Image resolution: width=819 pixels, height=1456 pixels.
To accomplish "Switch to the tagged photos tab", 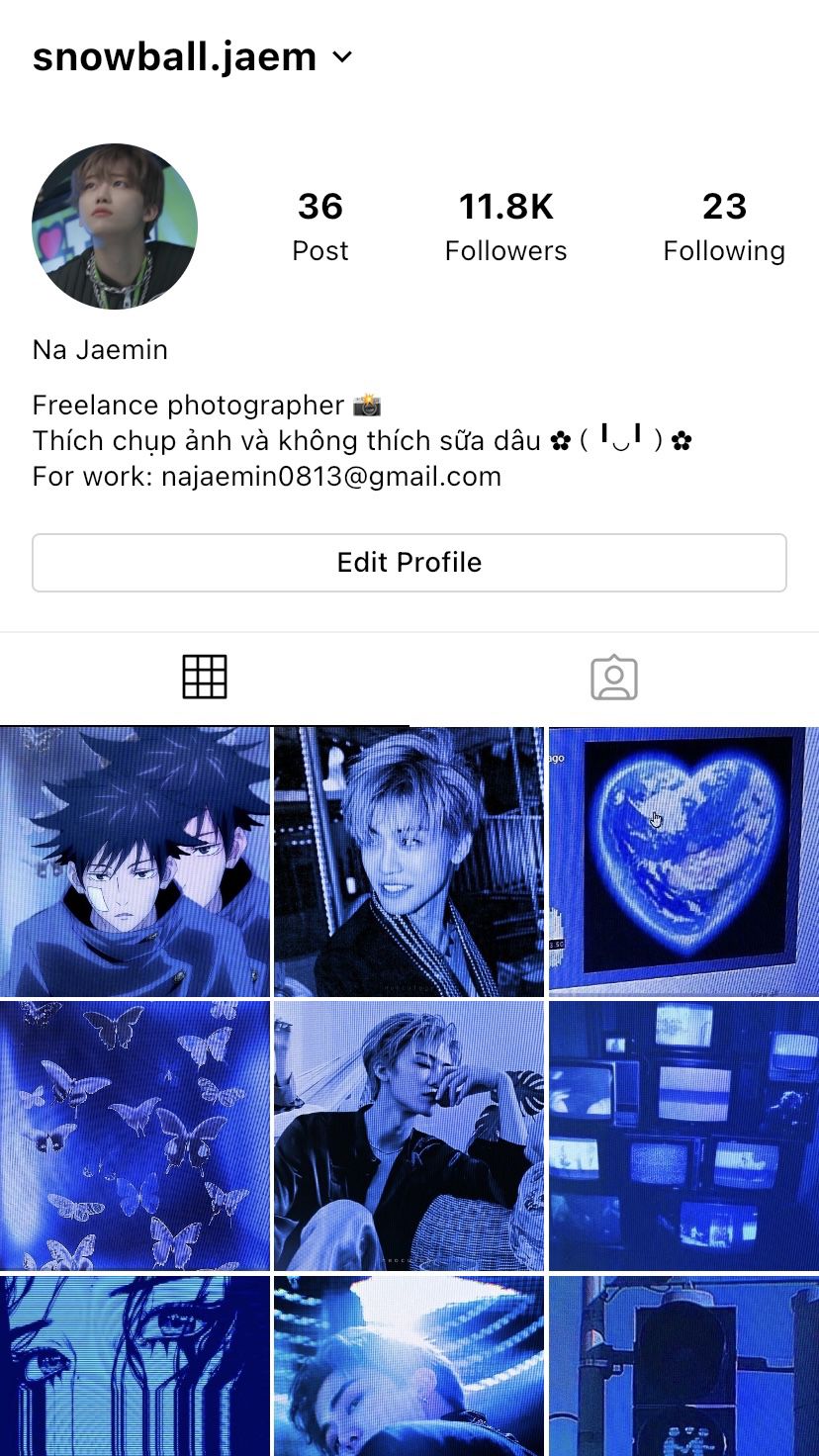I will [614, 678].
